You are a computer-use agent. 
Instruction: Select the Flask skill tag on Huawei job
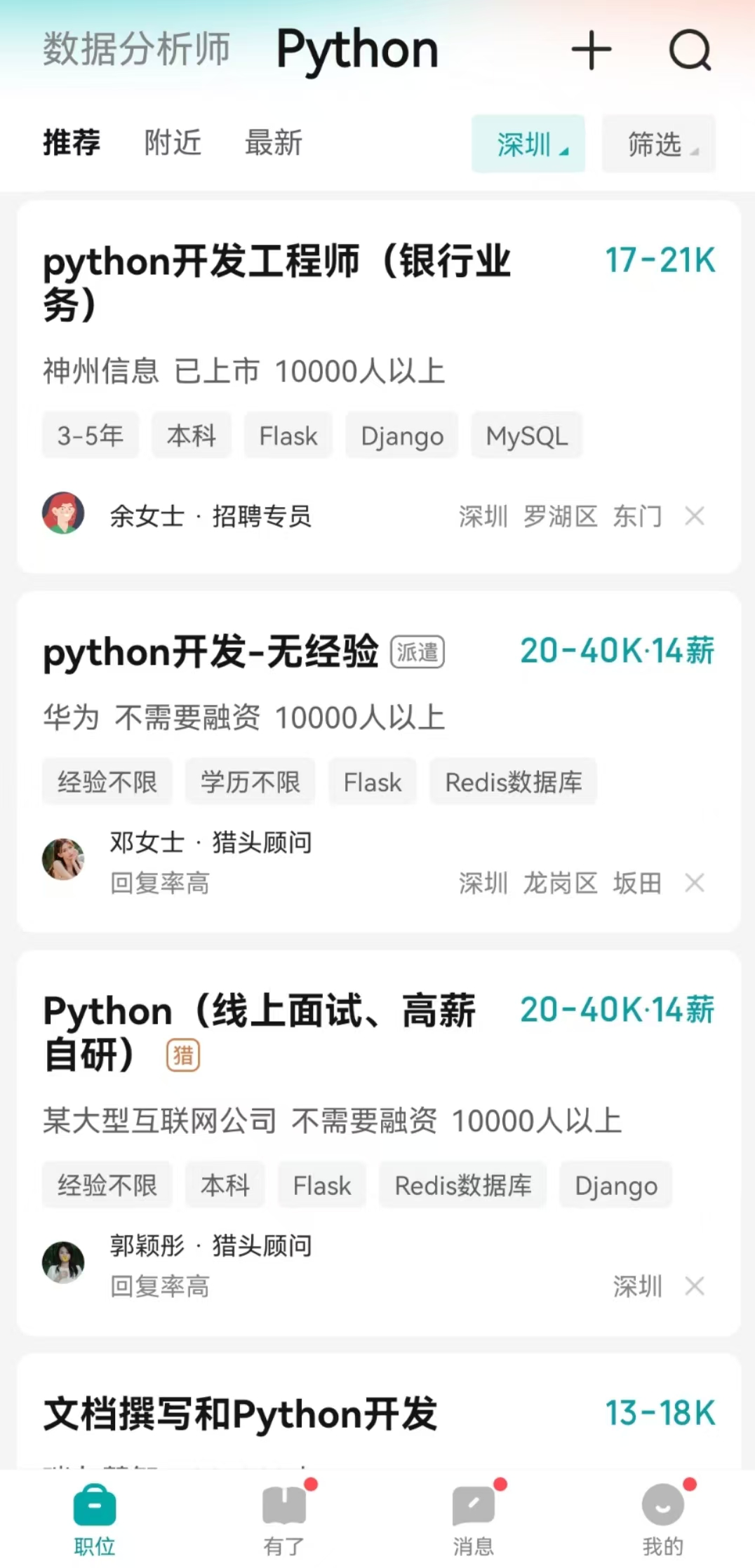[x=371, y=781]
